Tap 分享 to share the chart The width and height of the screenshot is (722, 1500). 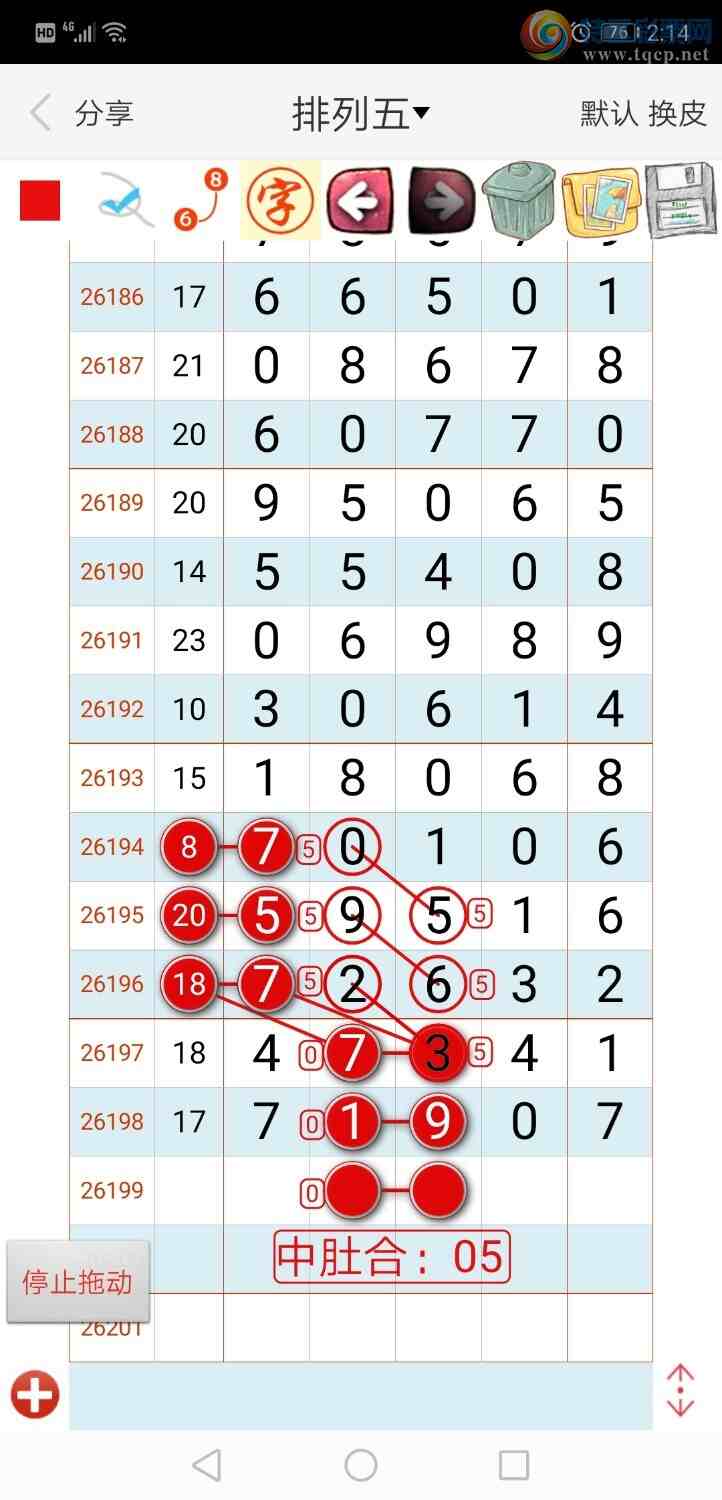[104, 113]
